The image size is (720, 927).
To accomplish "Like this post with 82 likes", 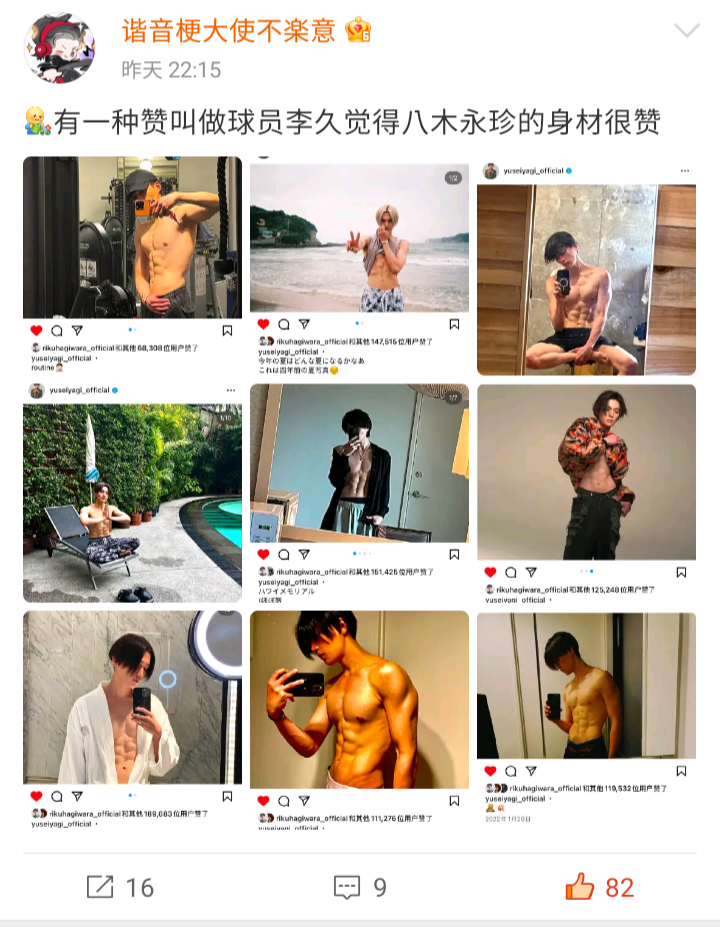I will click(600, 886).
